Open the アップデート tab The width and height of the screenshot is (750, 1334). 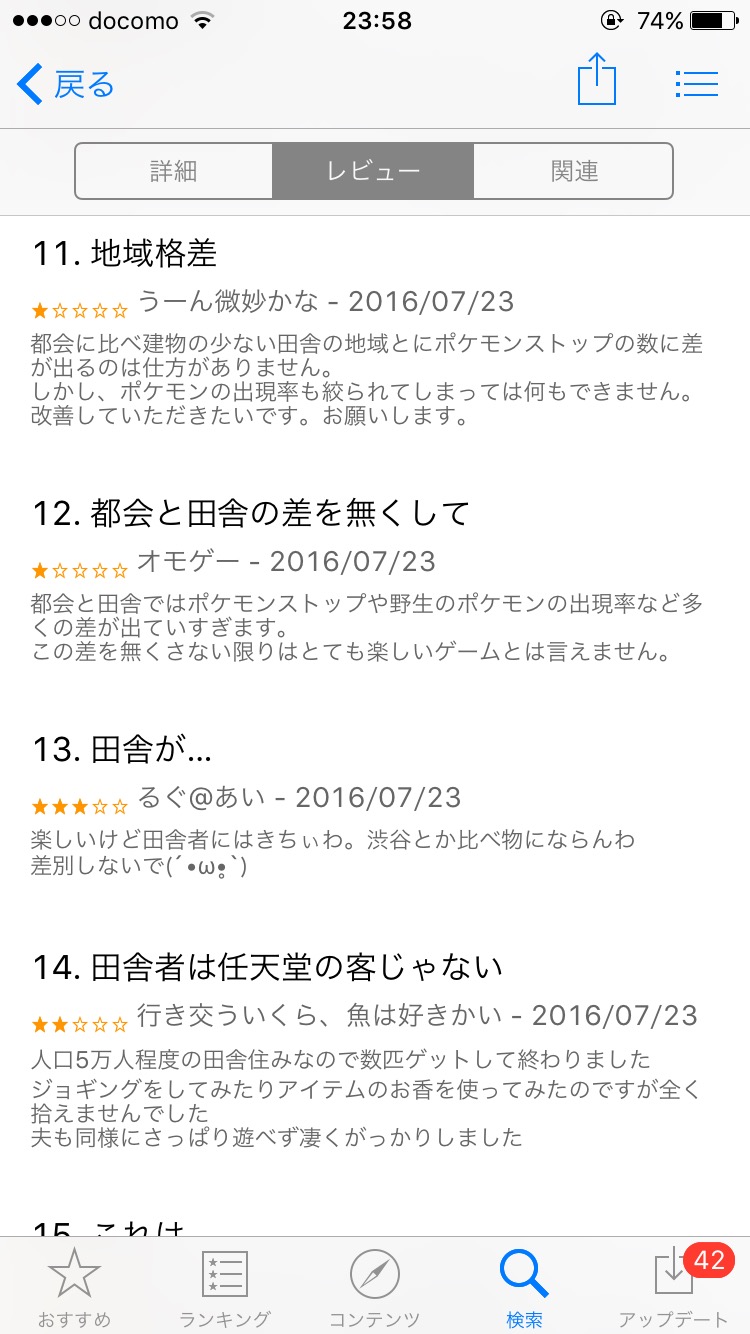[x=674, y=1287]
